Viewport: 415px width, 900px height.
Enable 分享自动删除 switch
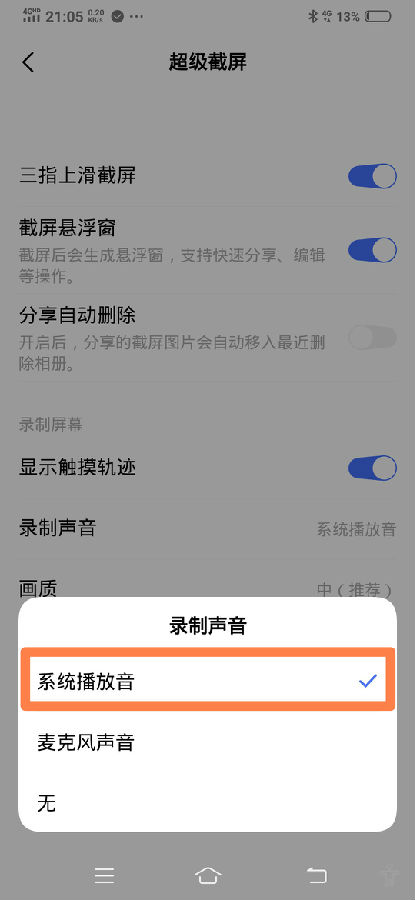(x=372, y=338)
